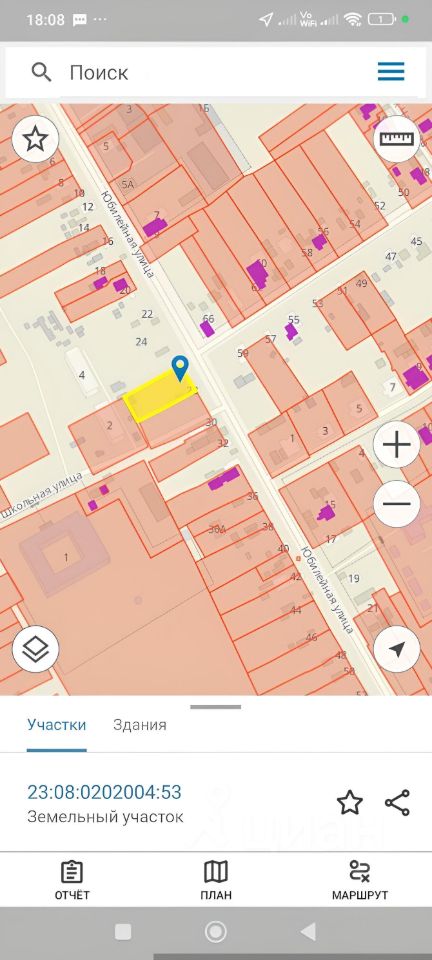Open parcel 23:08:0202004:53 details
The image size is (432, 960).
point(104,792)
